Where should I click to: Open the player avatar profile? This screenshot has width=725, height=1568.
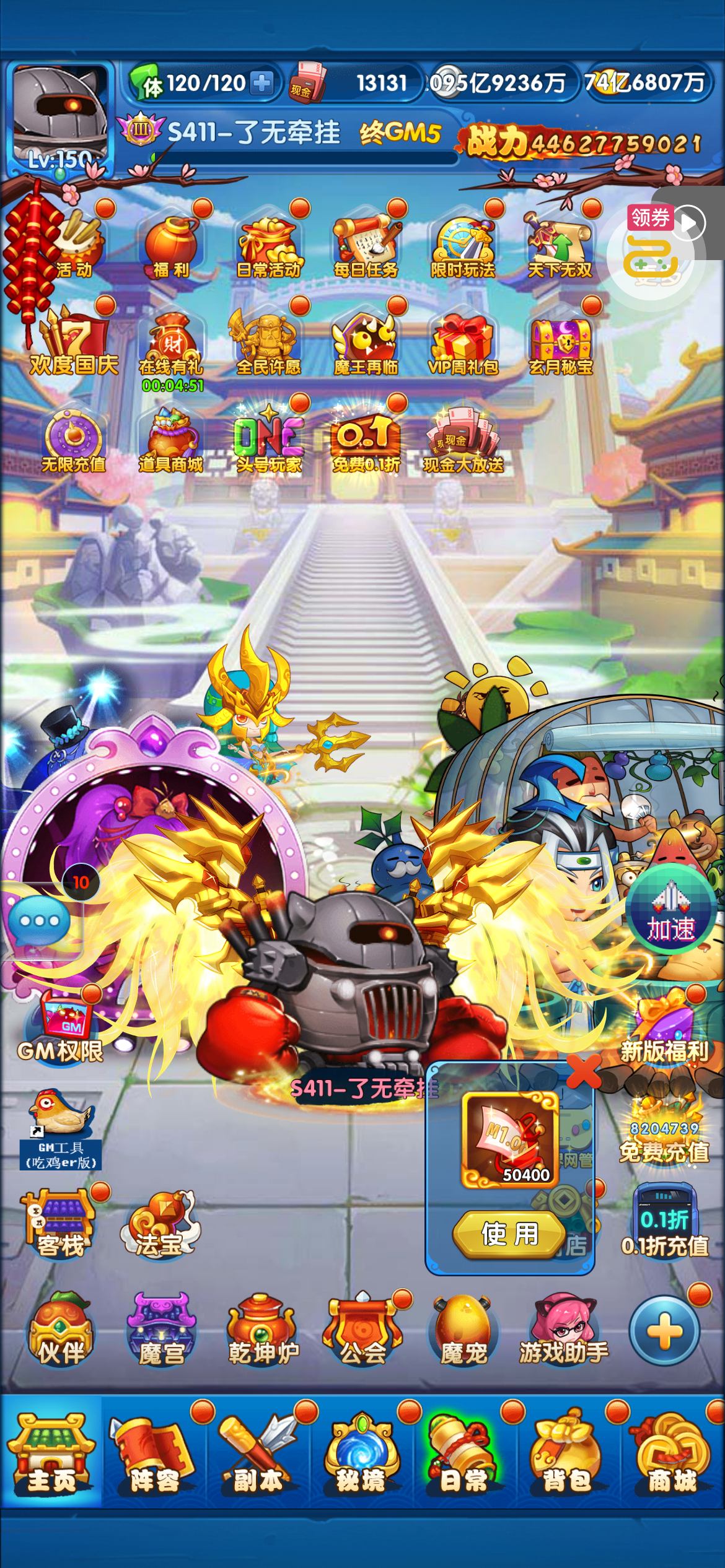59,118
